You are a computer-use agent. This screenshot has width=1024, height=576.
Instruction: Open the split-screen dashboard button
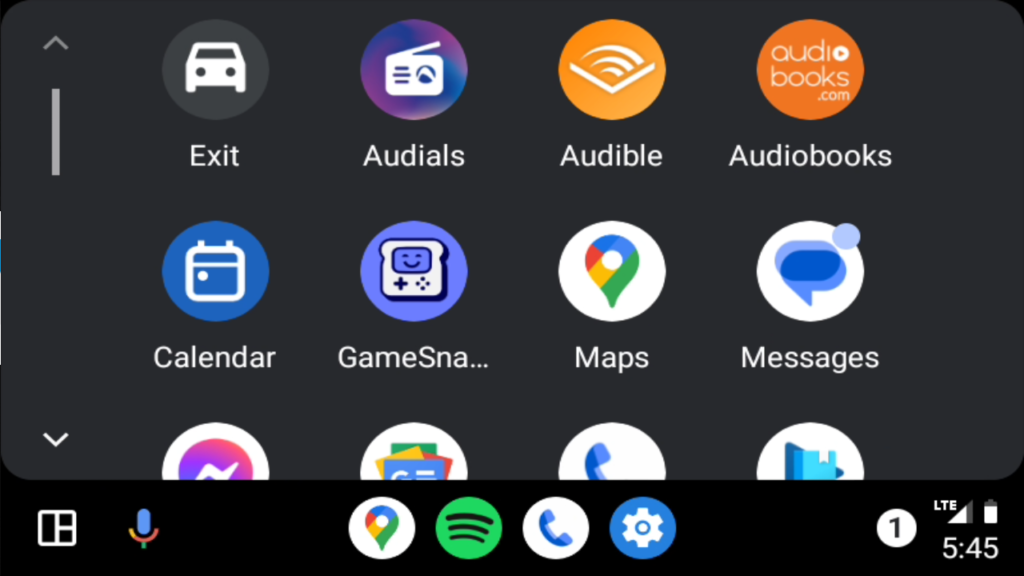(x=57, y=527)
